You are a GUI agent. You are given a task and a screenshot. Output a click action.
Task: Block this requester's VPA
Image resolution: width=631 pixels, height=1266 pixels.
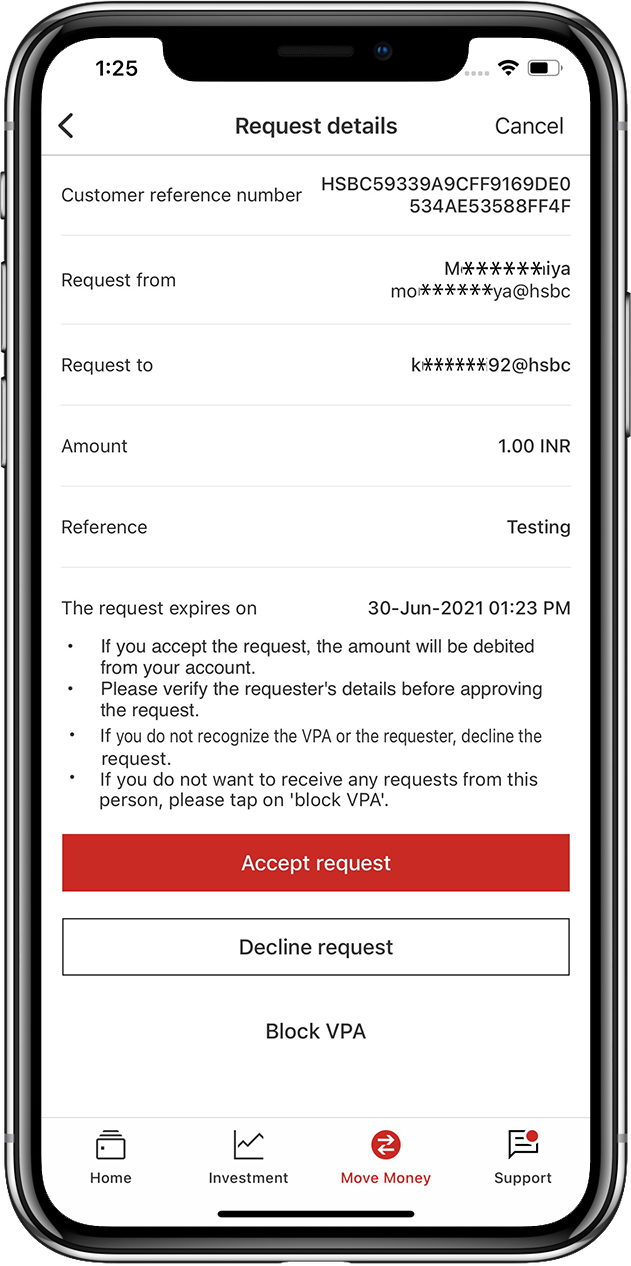[x=316, y=1031]
